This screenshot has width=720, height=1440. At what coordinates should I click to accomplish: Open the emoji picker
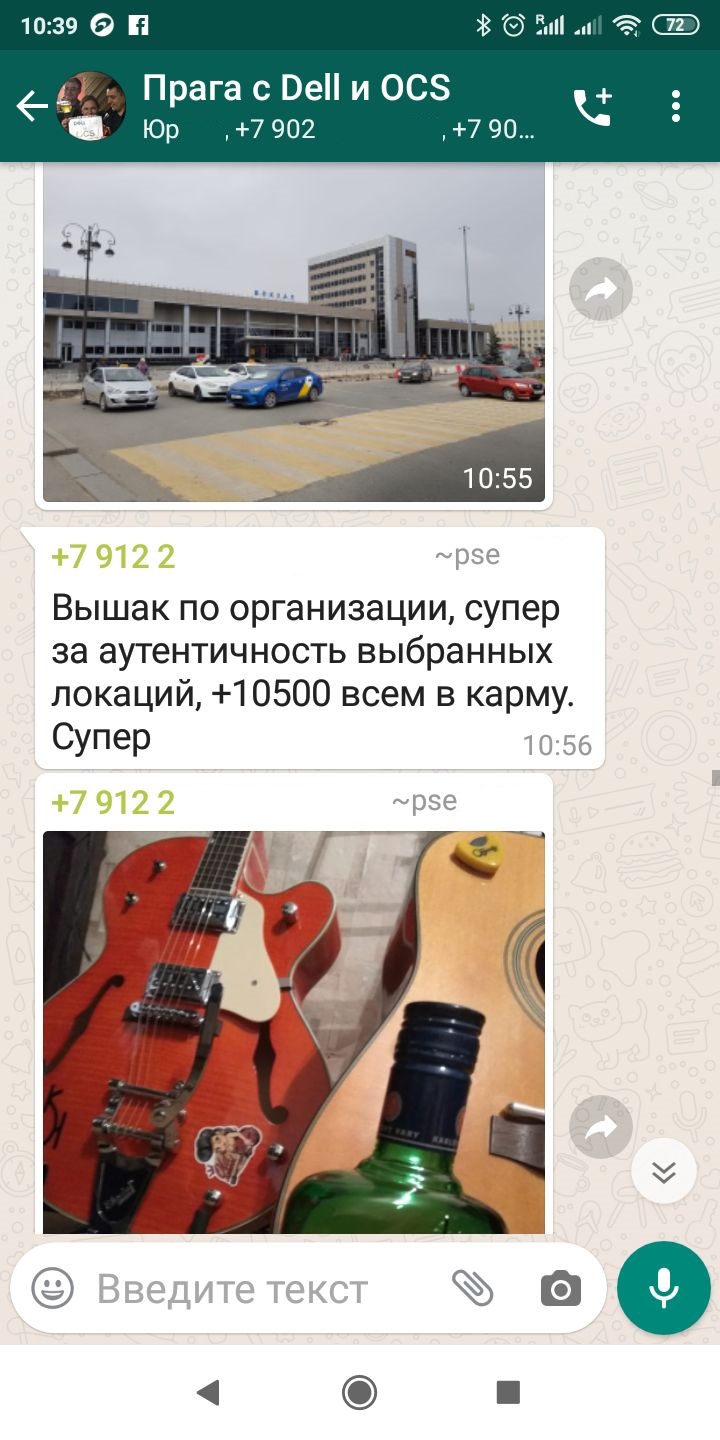(52, 1288)
